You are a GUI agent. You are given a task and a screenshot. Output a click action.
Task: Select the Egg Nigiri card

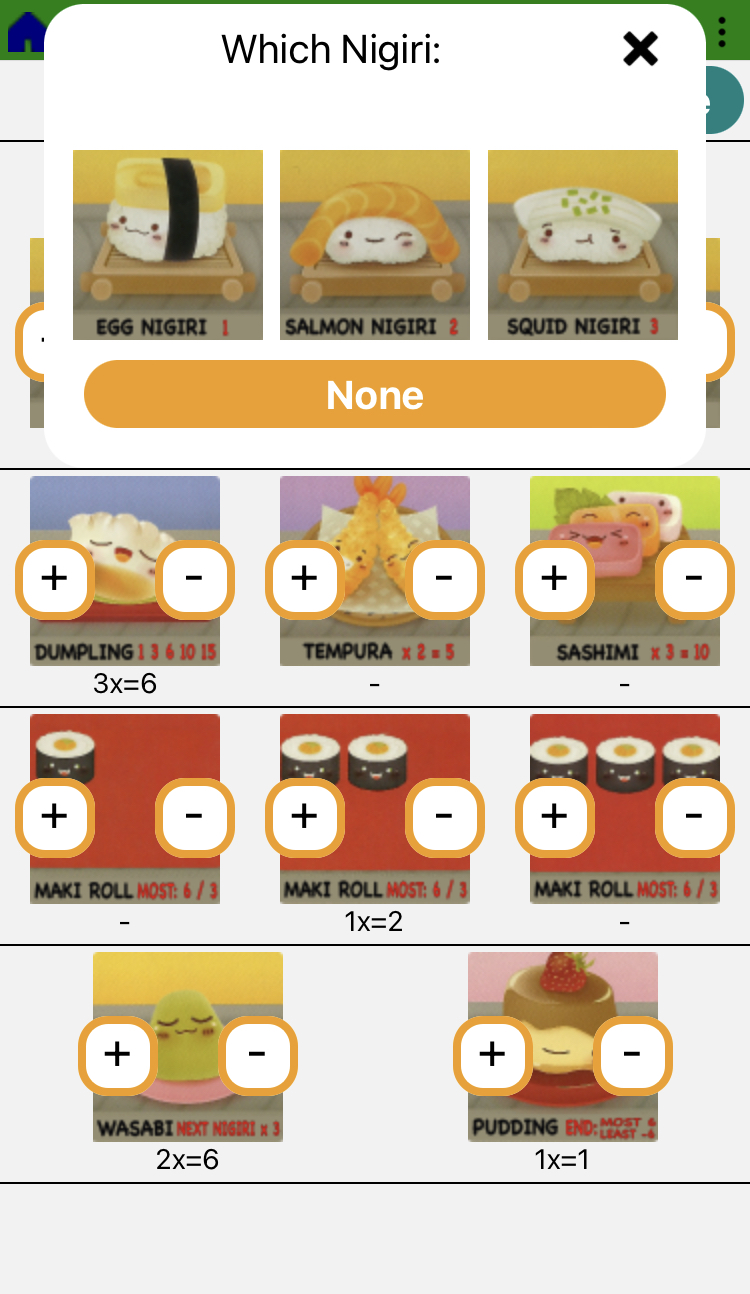tap(168, 245)
